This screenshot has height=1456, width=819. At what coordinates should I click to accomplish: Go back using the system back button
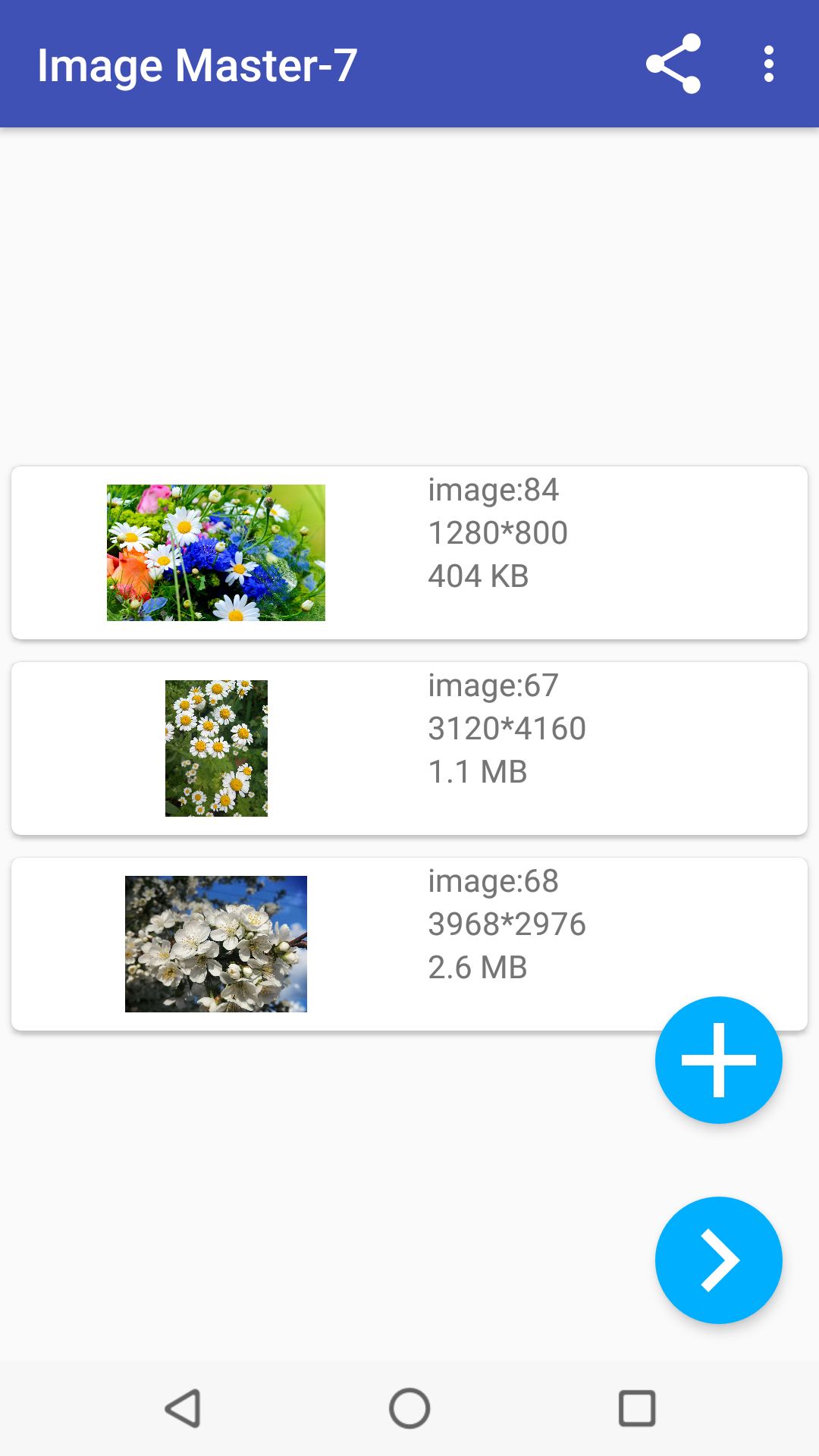coord(183,1408)
